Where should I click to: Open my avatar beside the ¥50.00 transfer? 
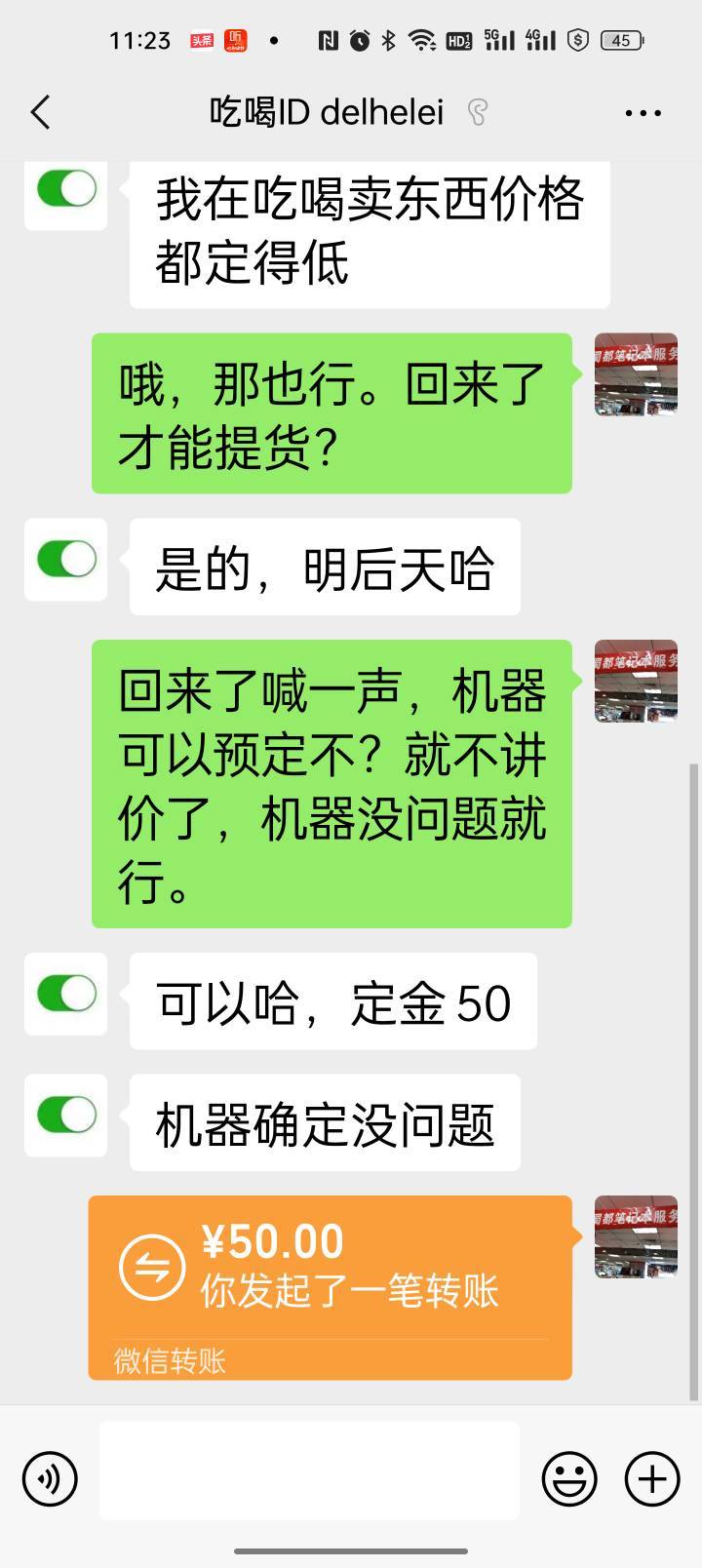coord(636,1236)
